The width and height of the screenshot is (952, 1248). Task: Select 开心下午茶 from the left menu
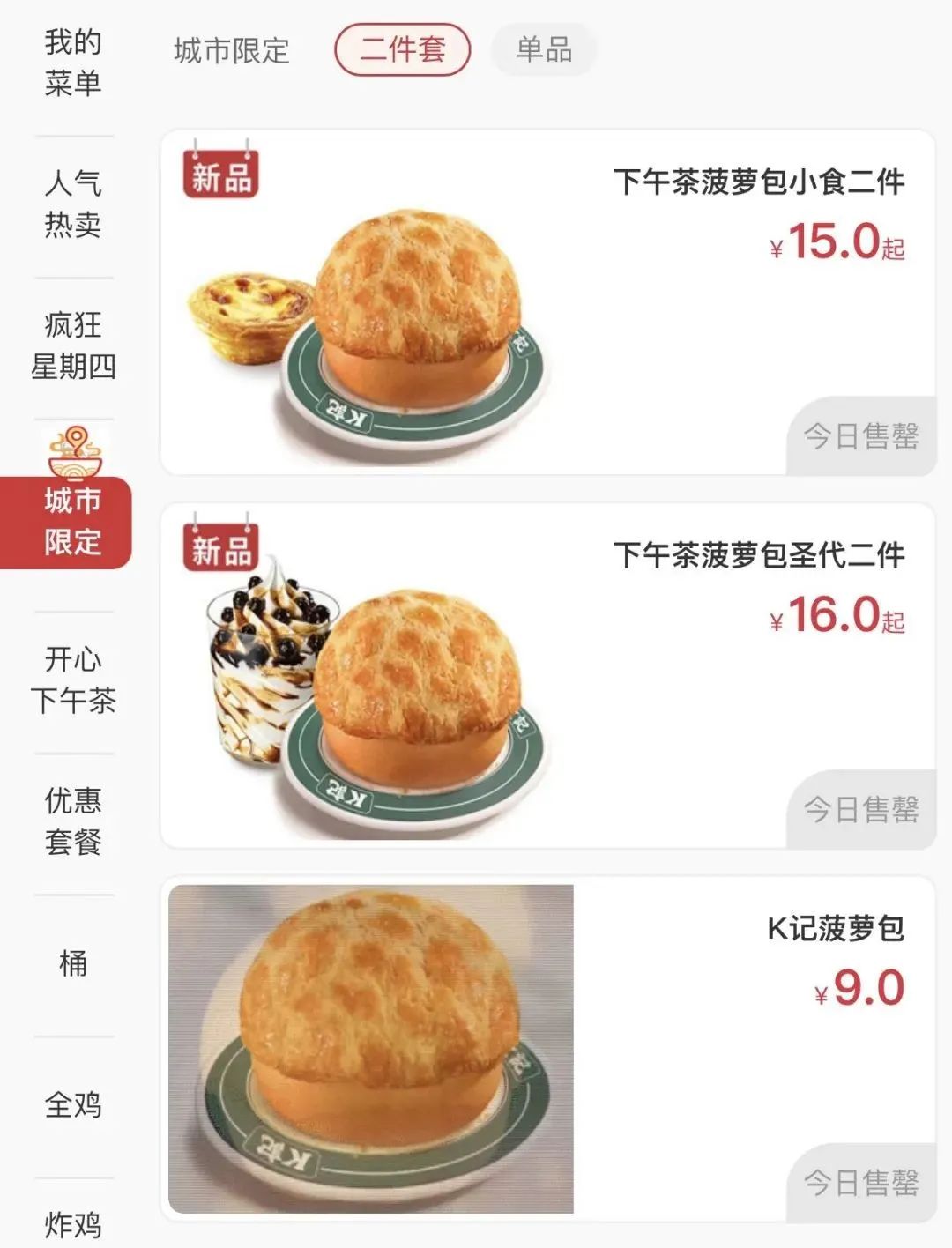pyautogui.click(x=75, y=680)
